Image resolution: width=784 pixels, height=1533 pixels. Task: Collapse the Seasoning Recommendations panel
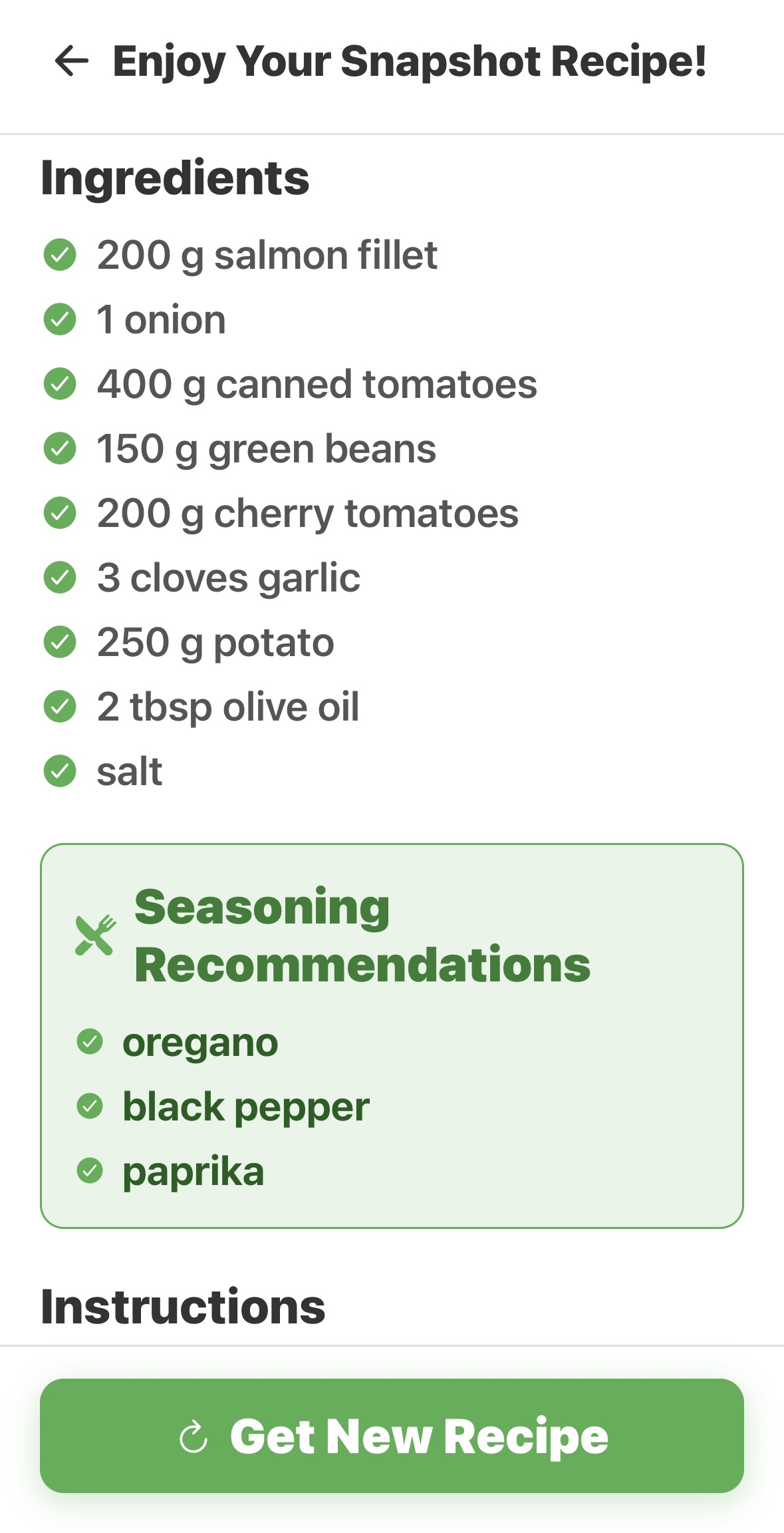(x=362, y=935)
